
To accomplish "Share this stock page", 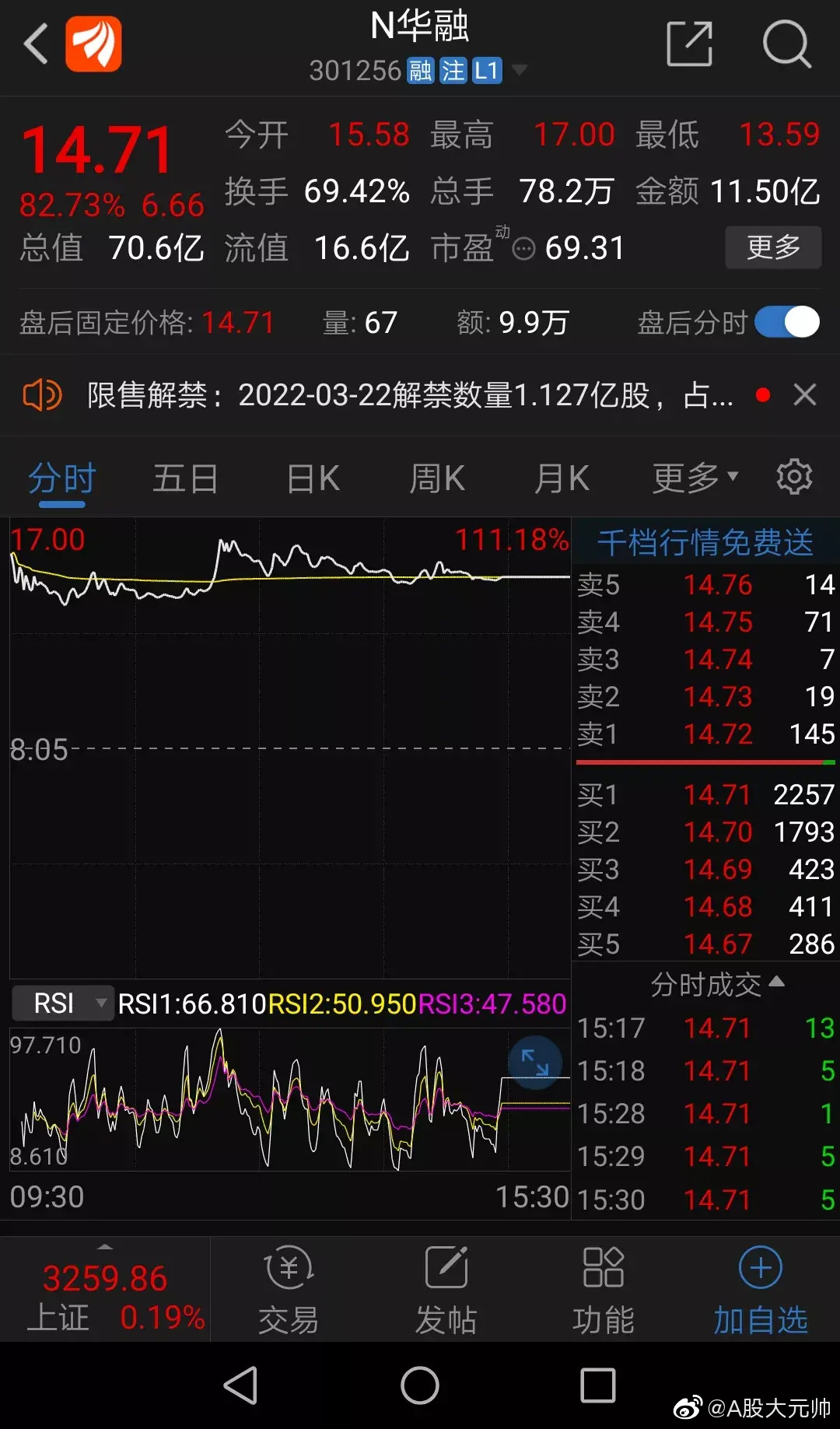I will tap(690, 44).
